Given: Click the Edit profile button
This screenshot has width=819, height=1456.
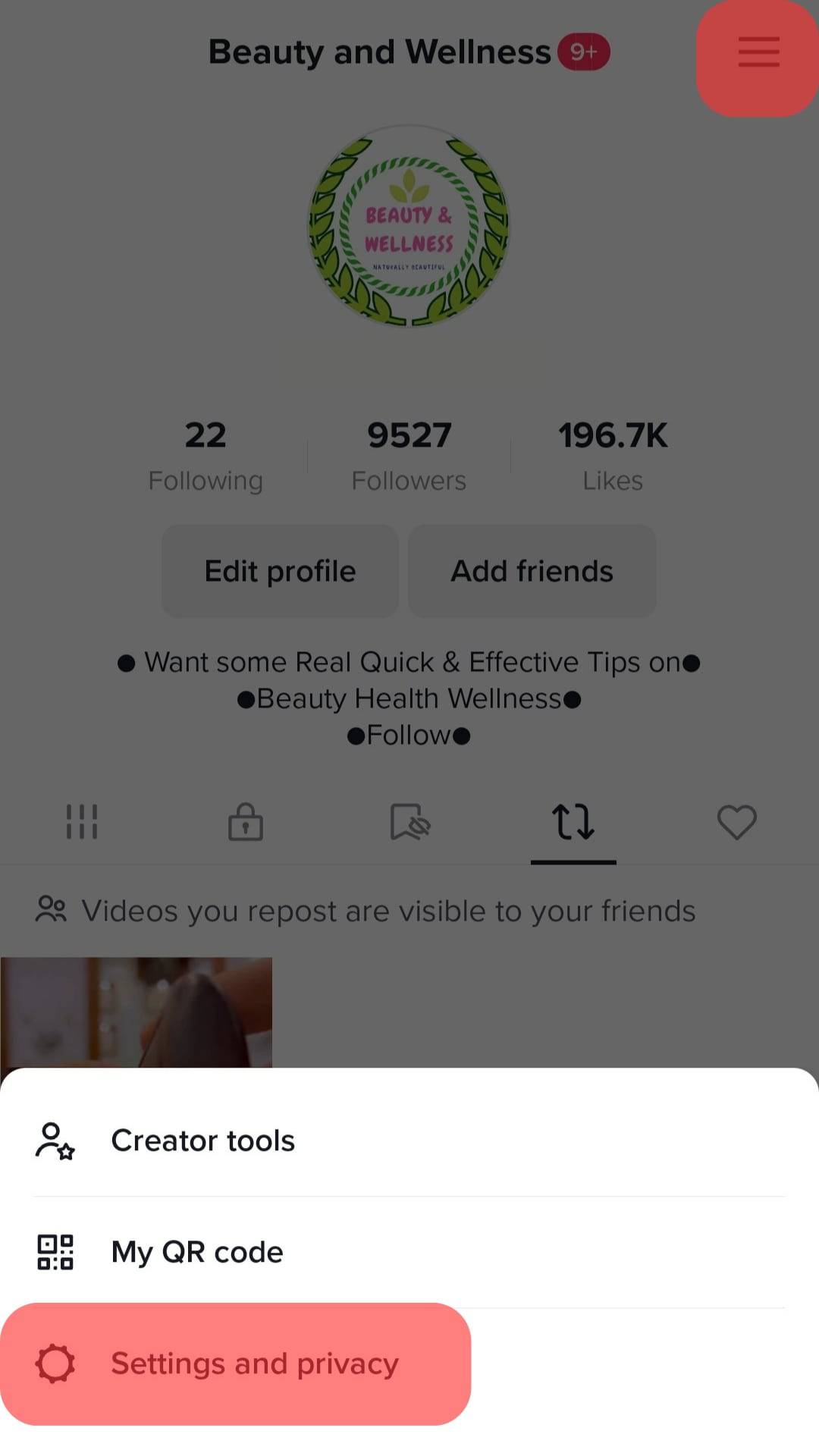Looking at the screenshot, I should (x=279, y=571).
